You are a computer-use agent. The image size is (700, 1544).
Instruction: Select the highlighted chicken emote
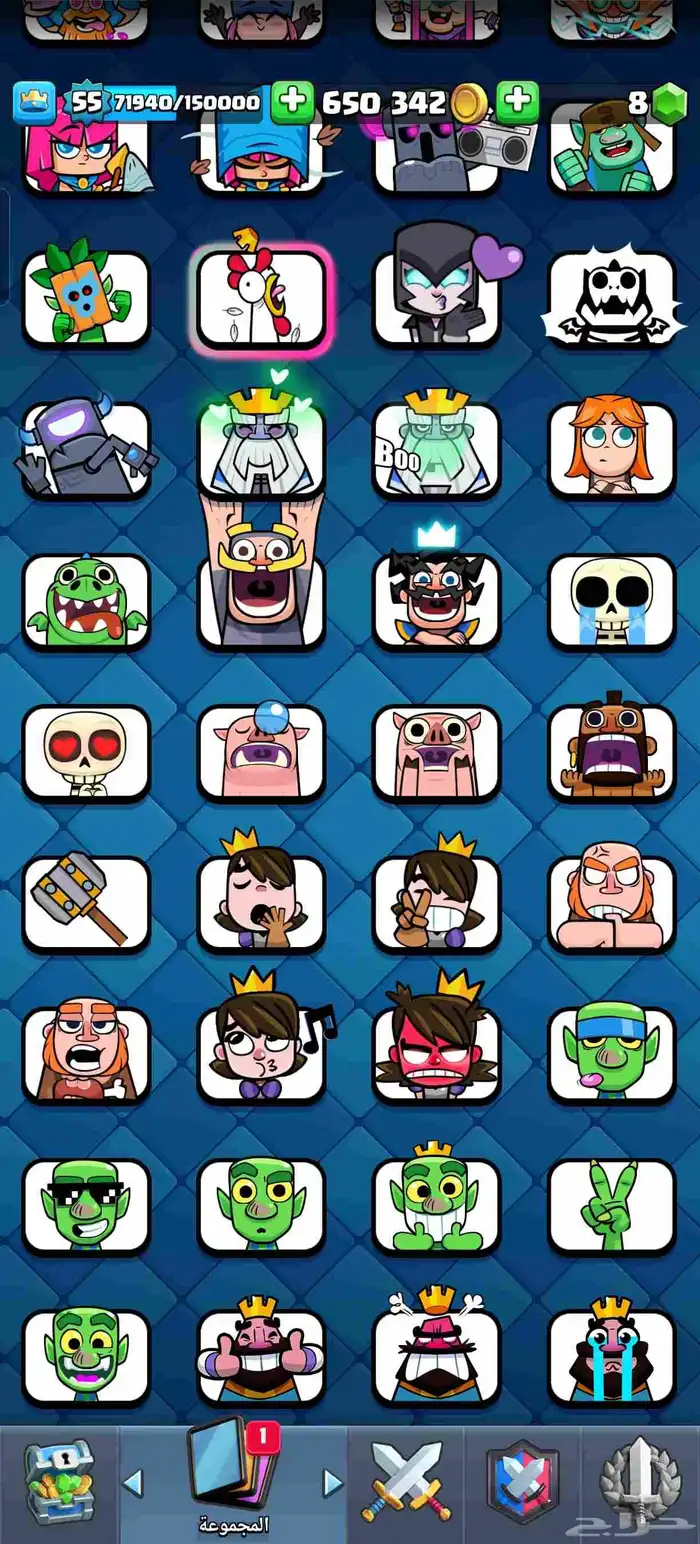point(261,297)
